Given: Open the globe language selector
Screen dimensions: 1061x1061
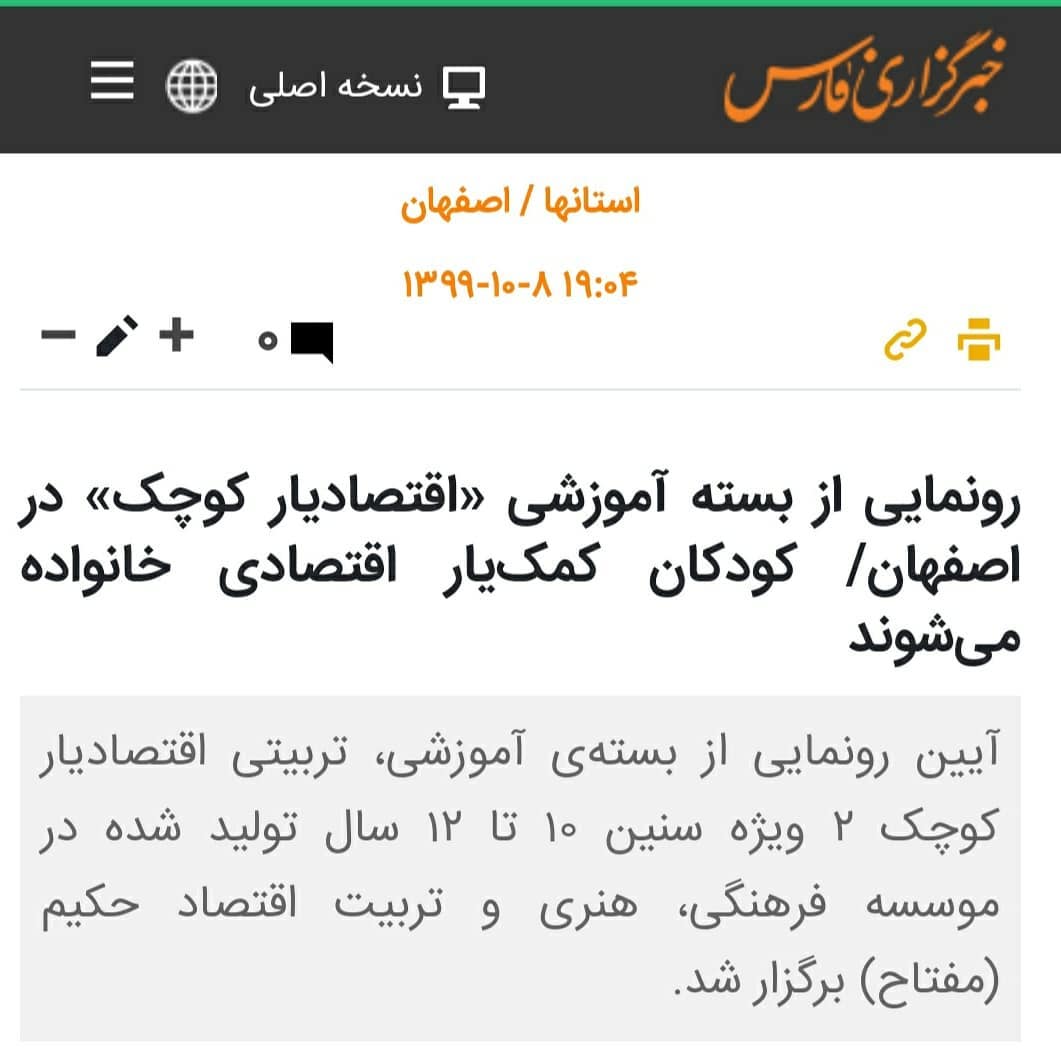Looking at the screenshot, I should pyautogui.click(x=190, y=85).
